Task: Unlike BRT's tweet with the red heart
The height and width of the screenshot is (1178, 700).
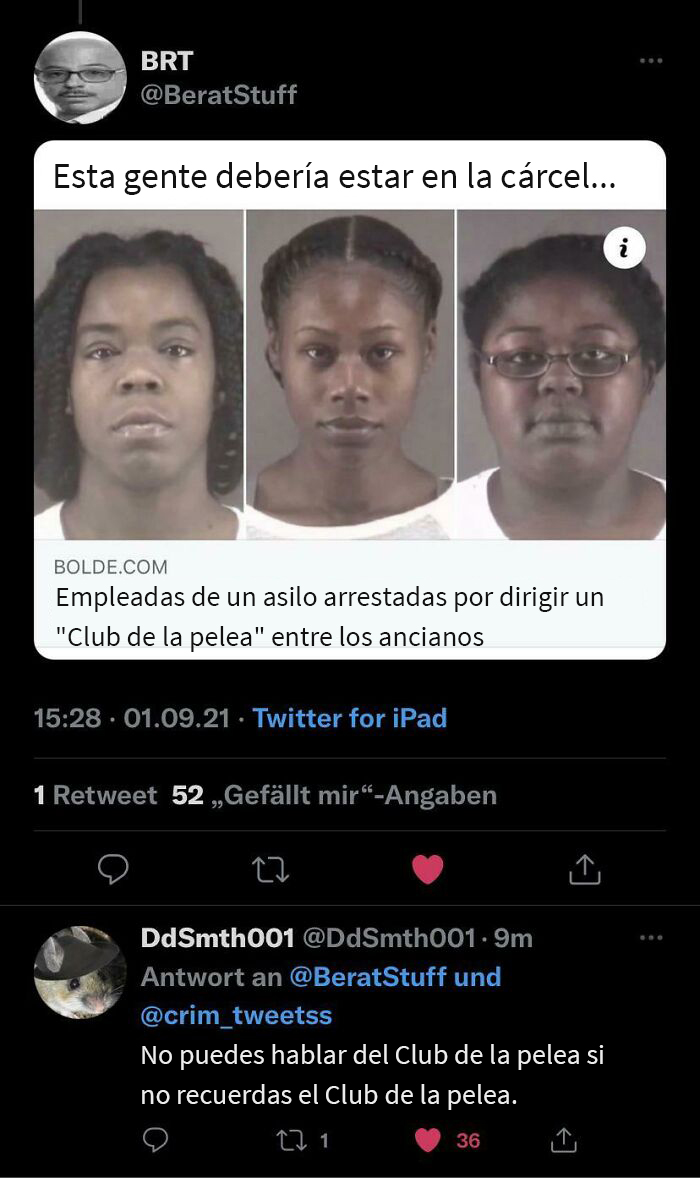Action: 427,870
